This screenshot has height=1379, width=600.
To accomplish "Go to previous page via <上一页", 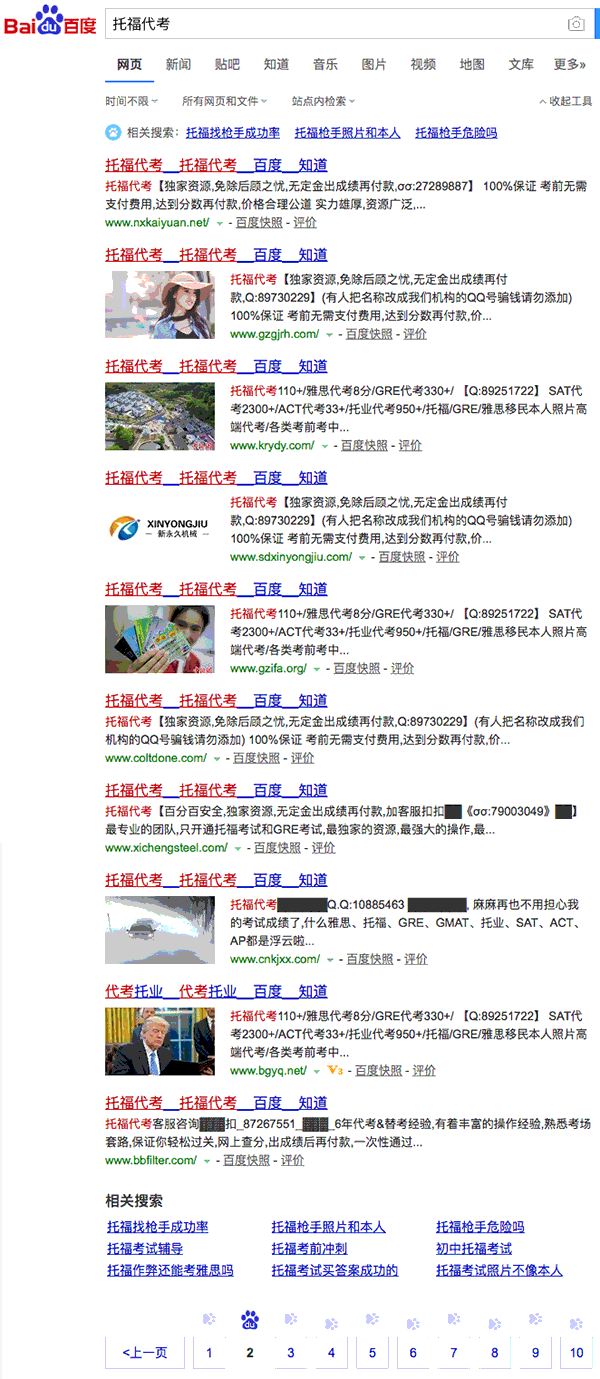I will tap(145, 1353).
